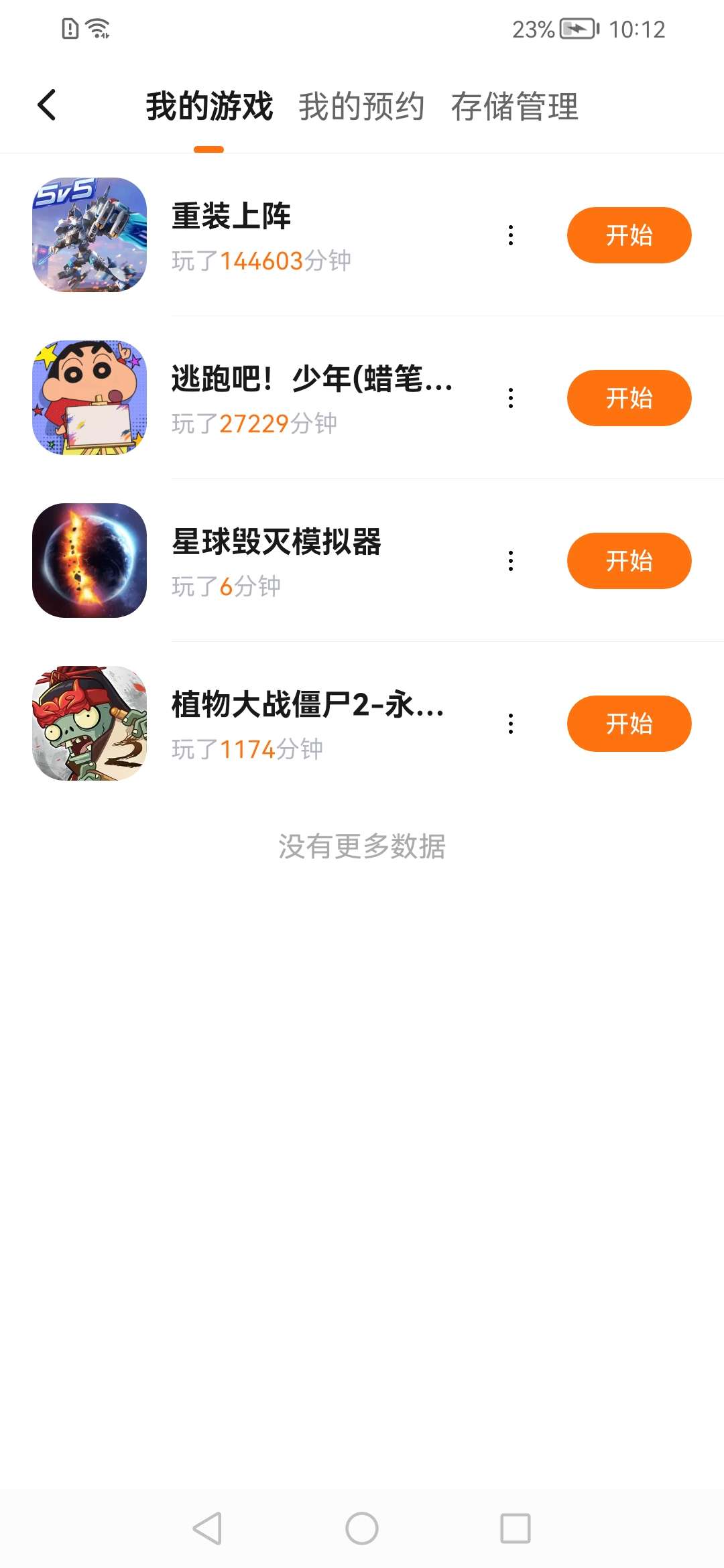
Task: Go back using the top-left arrow
Action: click(x=47, y=105)
